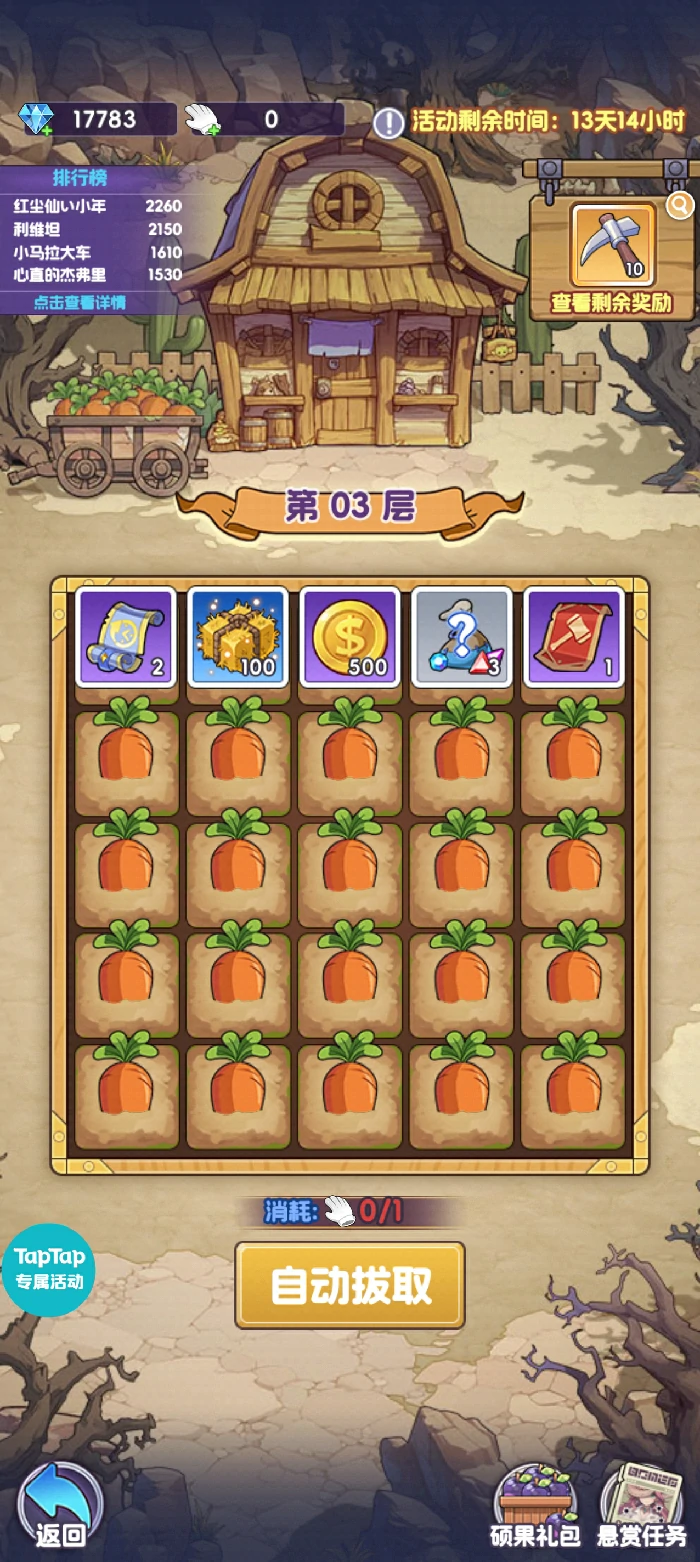Add more gloves via the glove icon
This screenshot has width=700, height=1562.
(x=202, y=120)
